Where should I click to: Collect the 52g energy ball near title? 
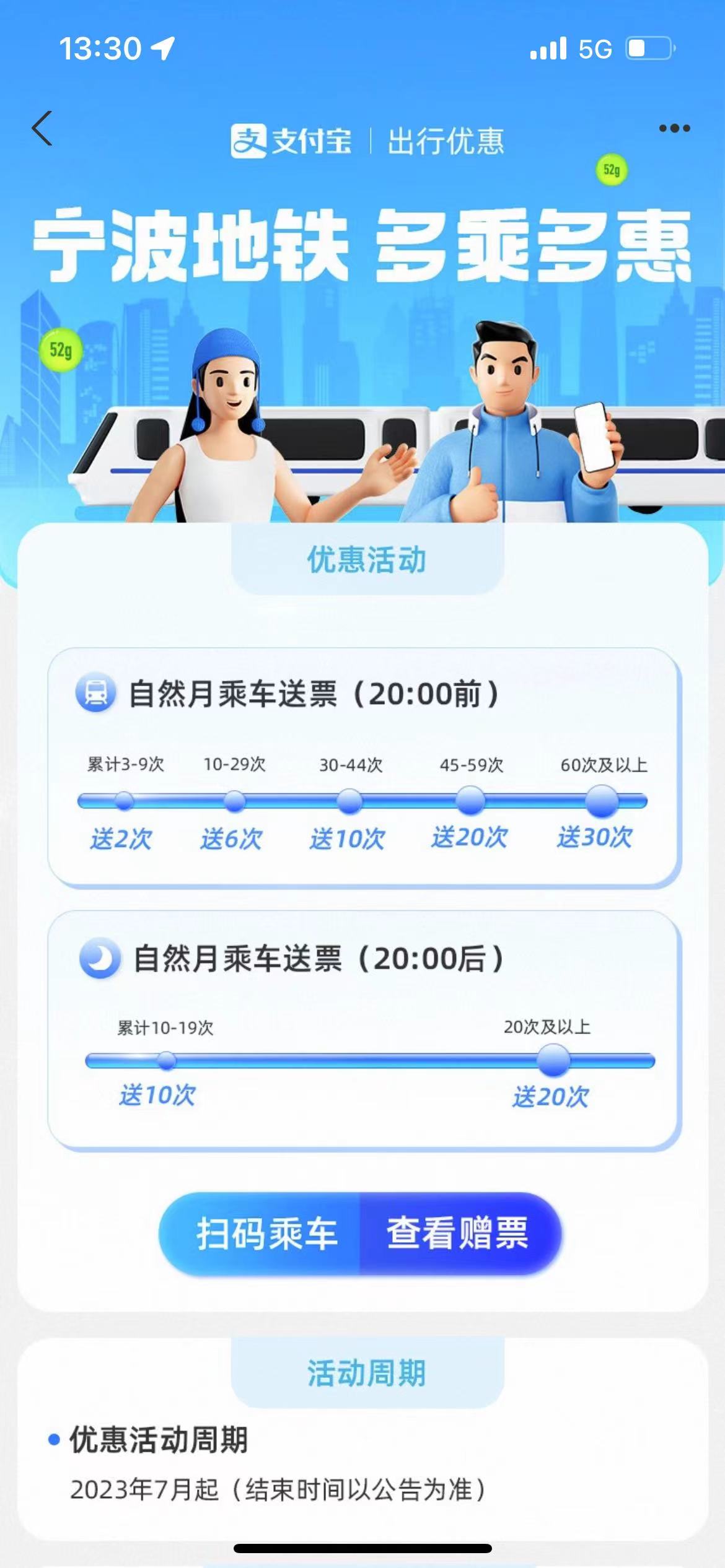pyautogui.click(x=611, y=170)
